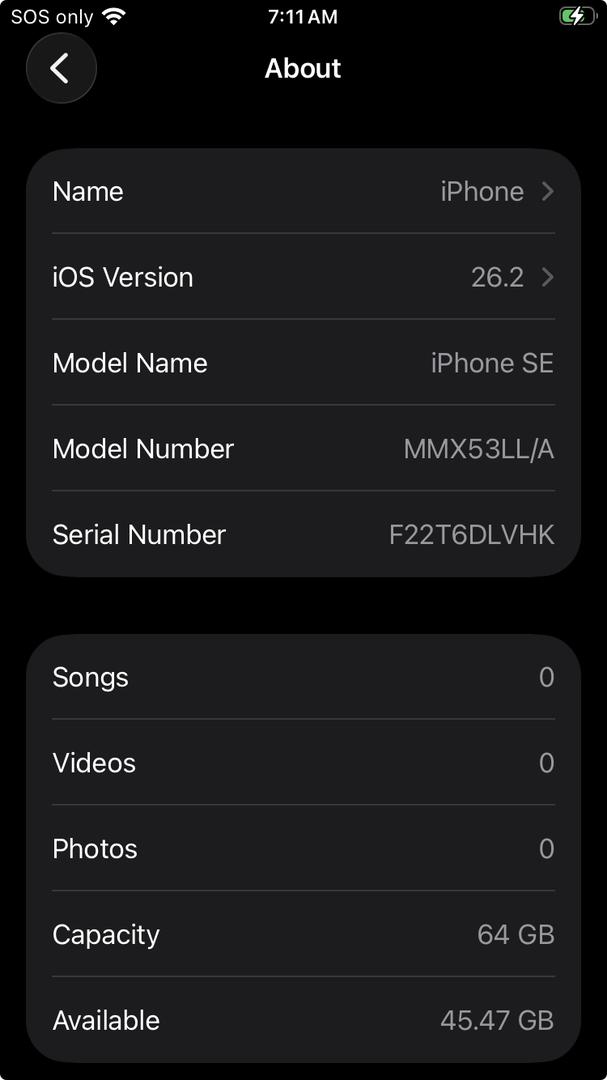Open the Name row to rename iPhone
Image resolution: width=607 pixels, height=1080 pixels.
click(302, 191)
